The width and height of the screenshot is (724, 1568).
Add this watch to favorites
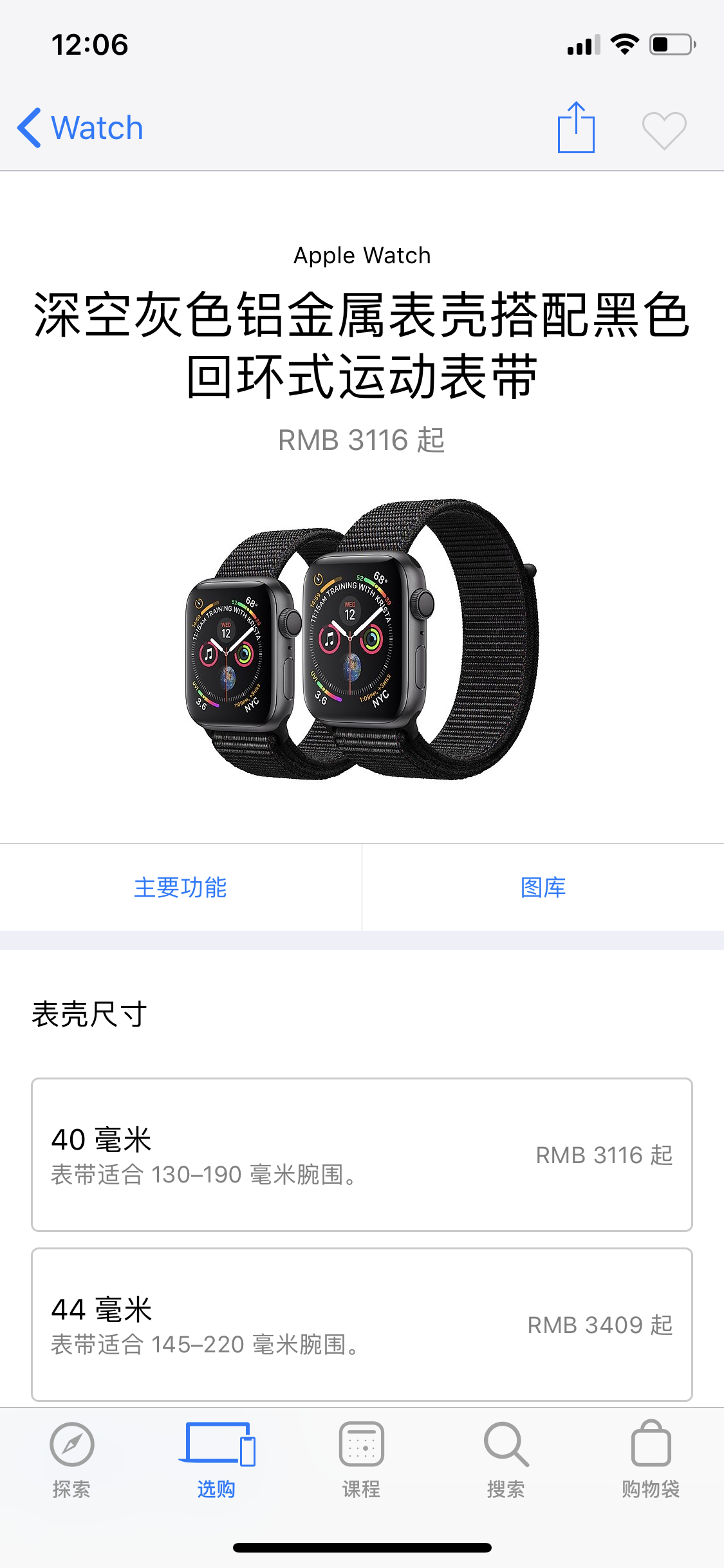point(664,129)
